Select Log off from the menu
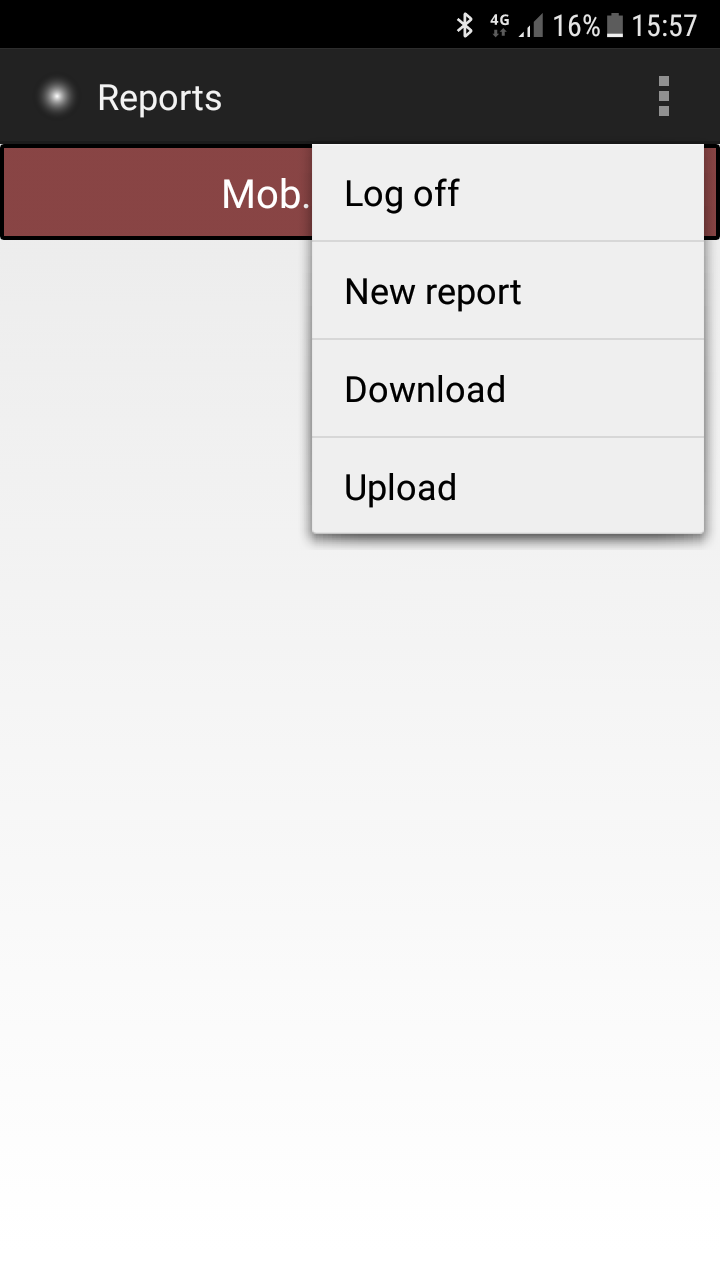Image resolution: width=720 pixels, height=1280 pixels. pyautogui.click(x=508, y=193)
